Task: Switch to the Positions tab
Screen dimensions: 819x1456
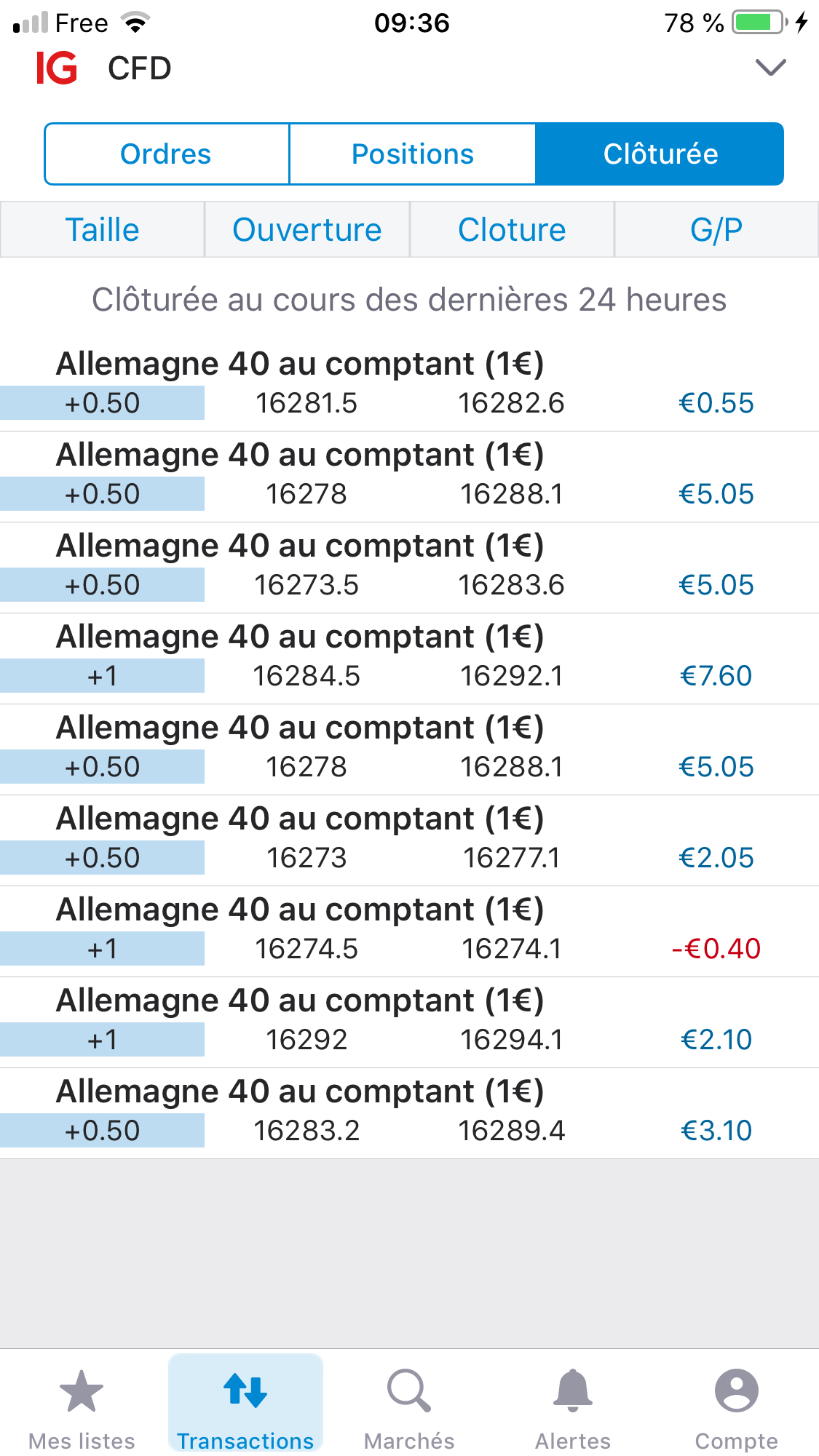Action: coord(412,154)
